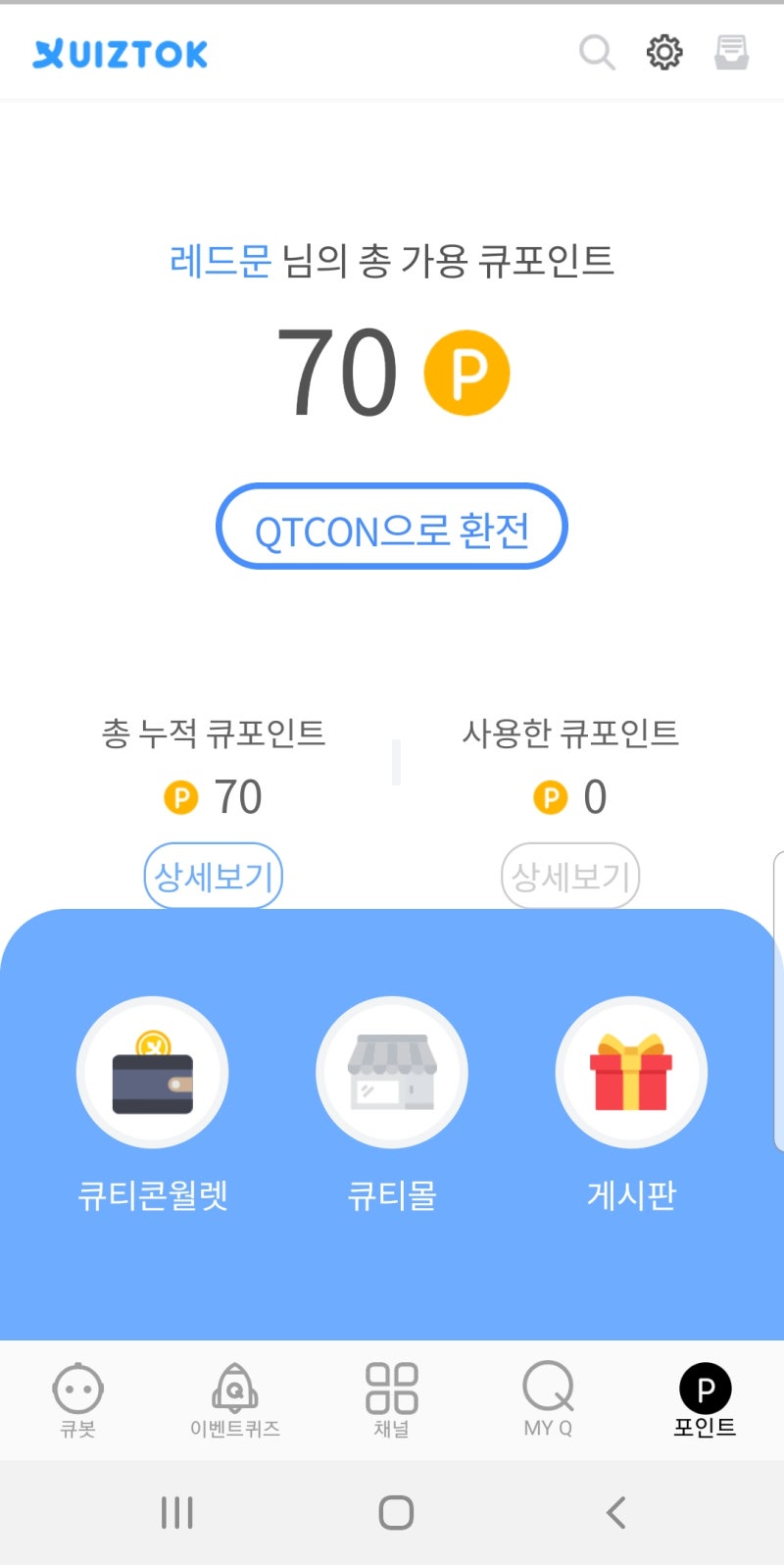Tap 상세보기 under 사용한 큐포인트
This screenshot has height=1565, width=784.
coord(570,876)
